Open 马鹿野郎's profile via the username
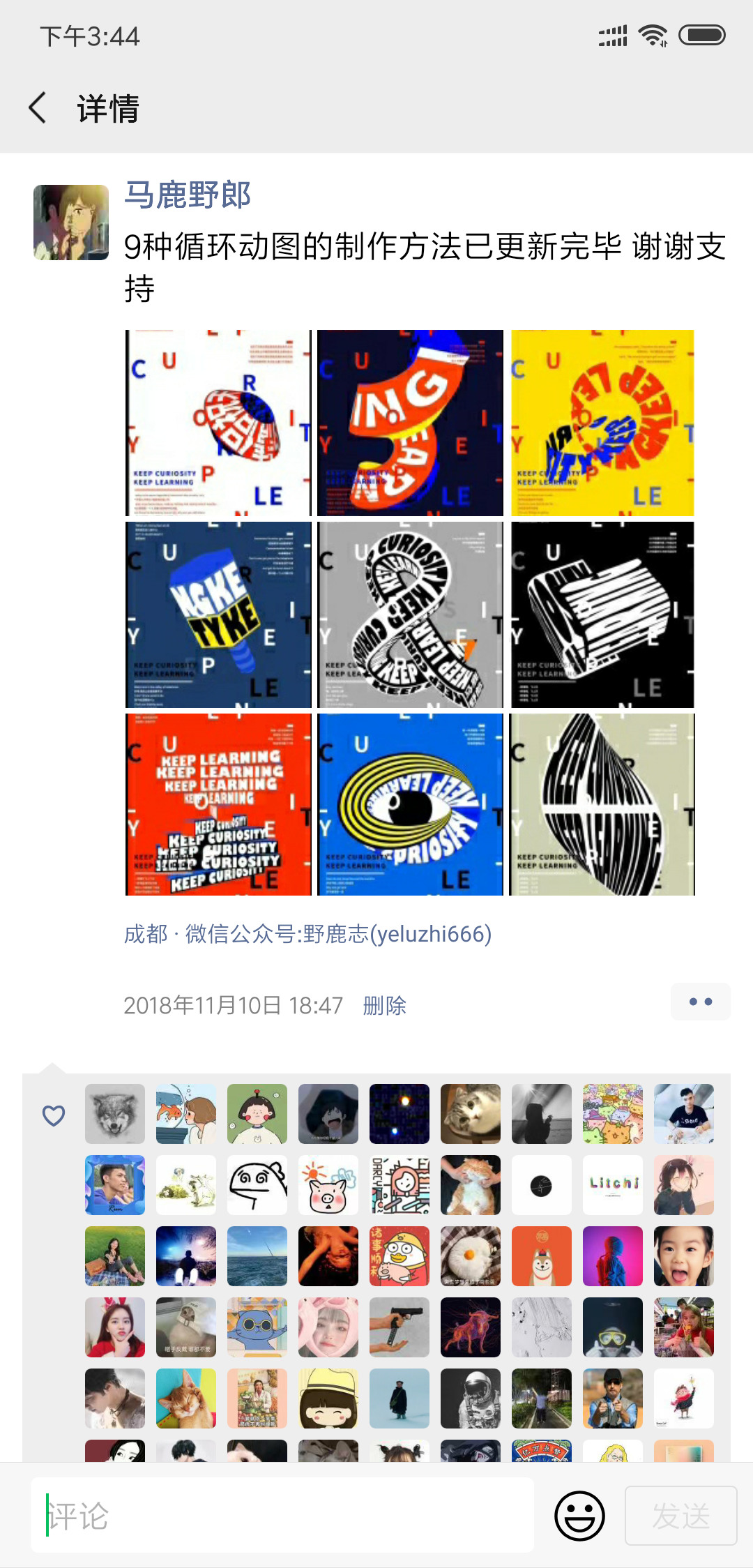 [x=187, y=195]
